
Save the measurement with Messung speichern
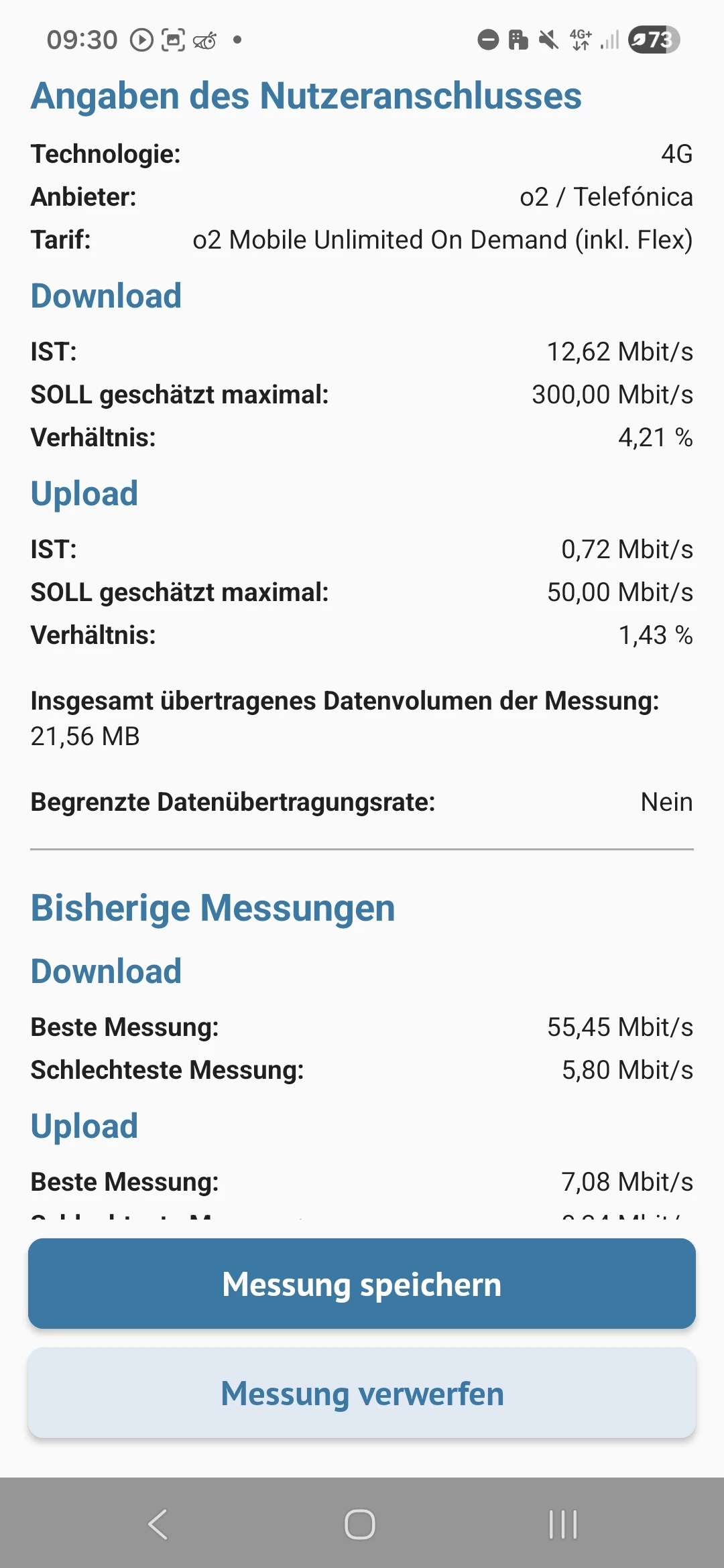pyautogui.click(x=362, y=1284)
